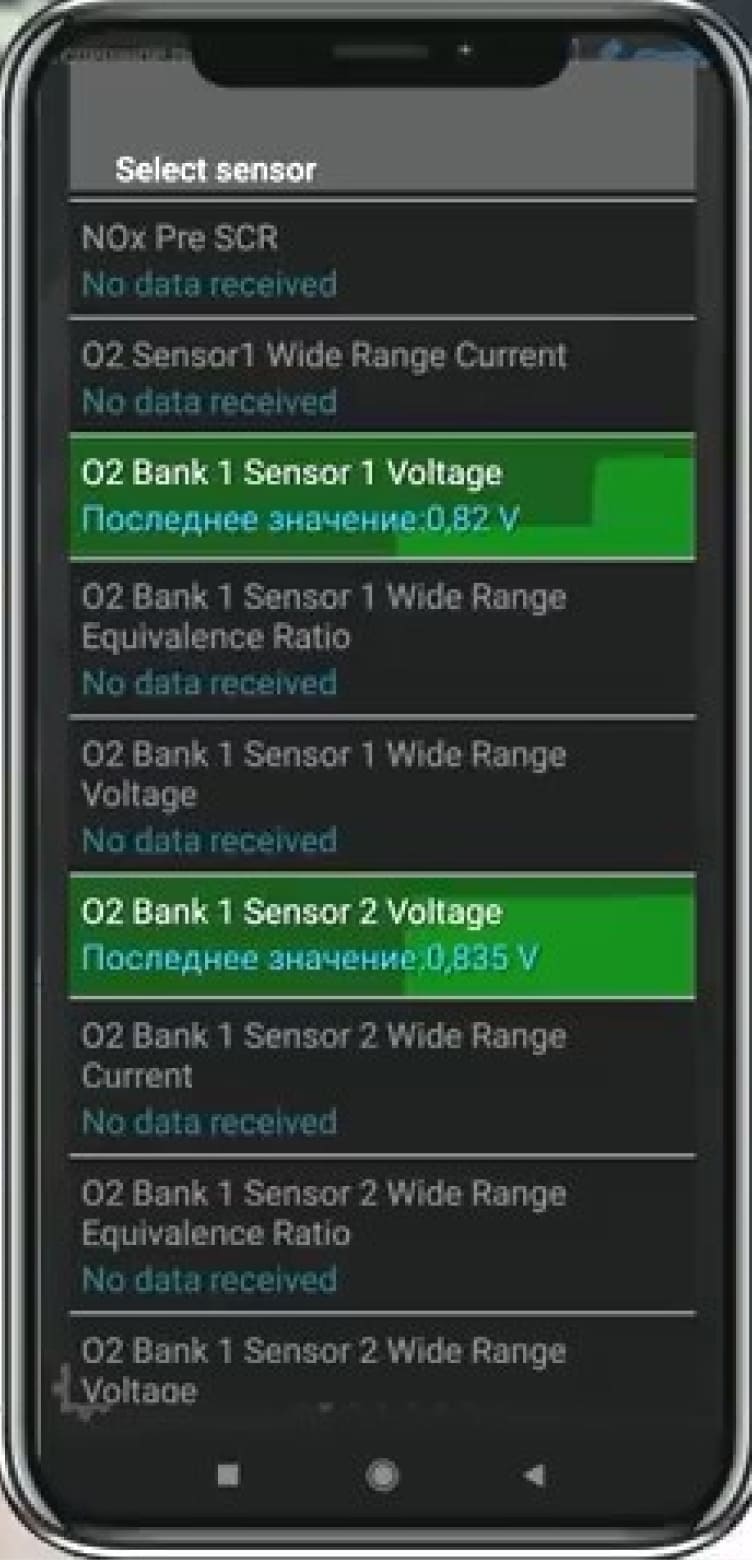Choose O2 Sensor1 Wide Range Current
The height and width of the screenshot is (1560, 752).
[380, 377]
